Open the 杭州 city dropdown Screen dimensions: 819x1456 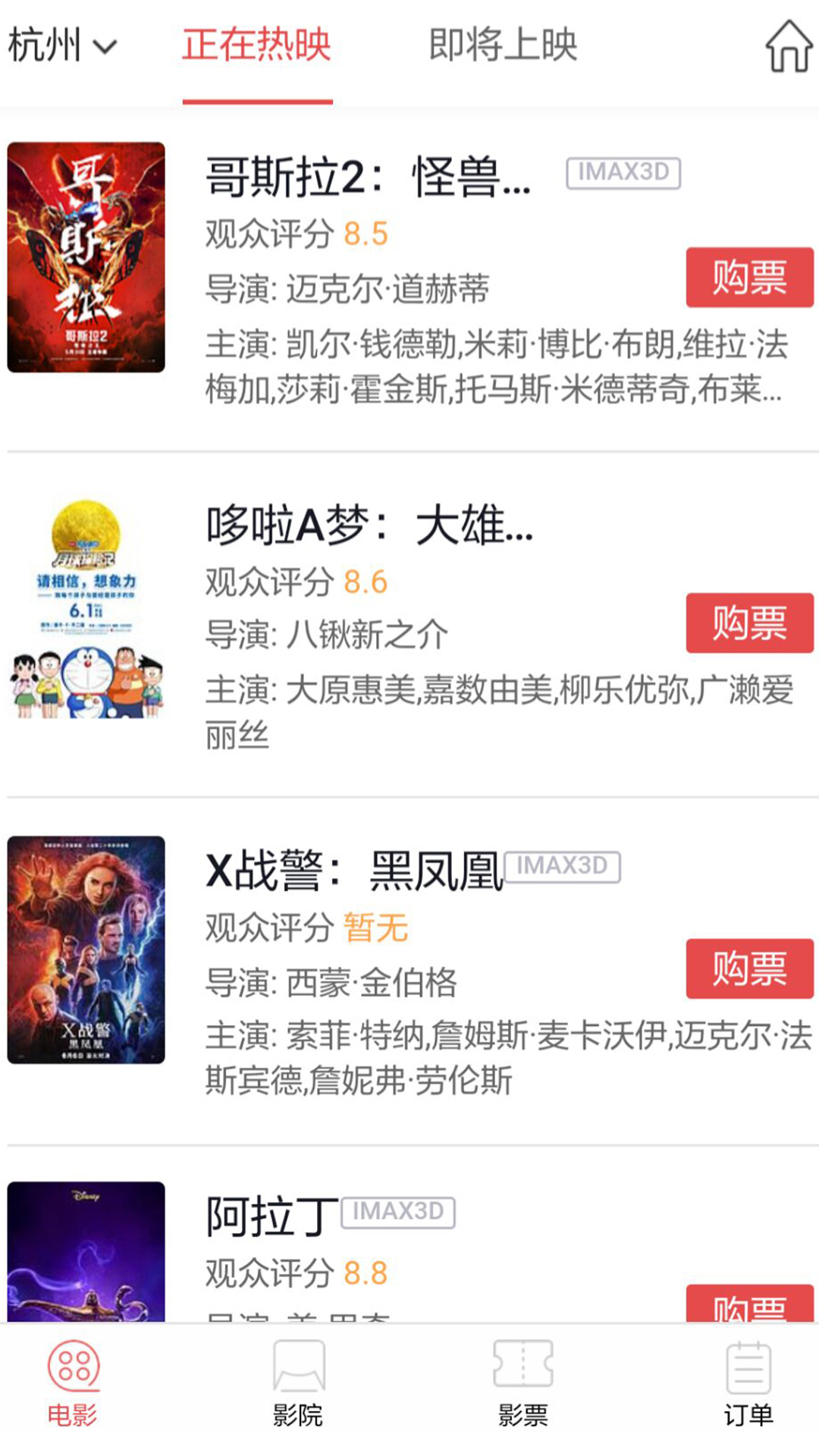coord(62,45)
